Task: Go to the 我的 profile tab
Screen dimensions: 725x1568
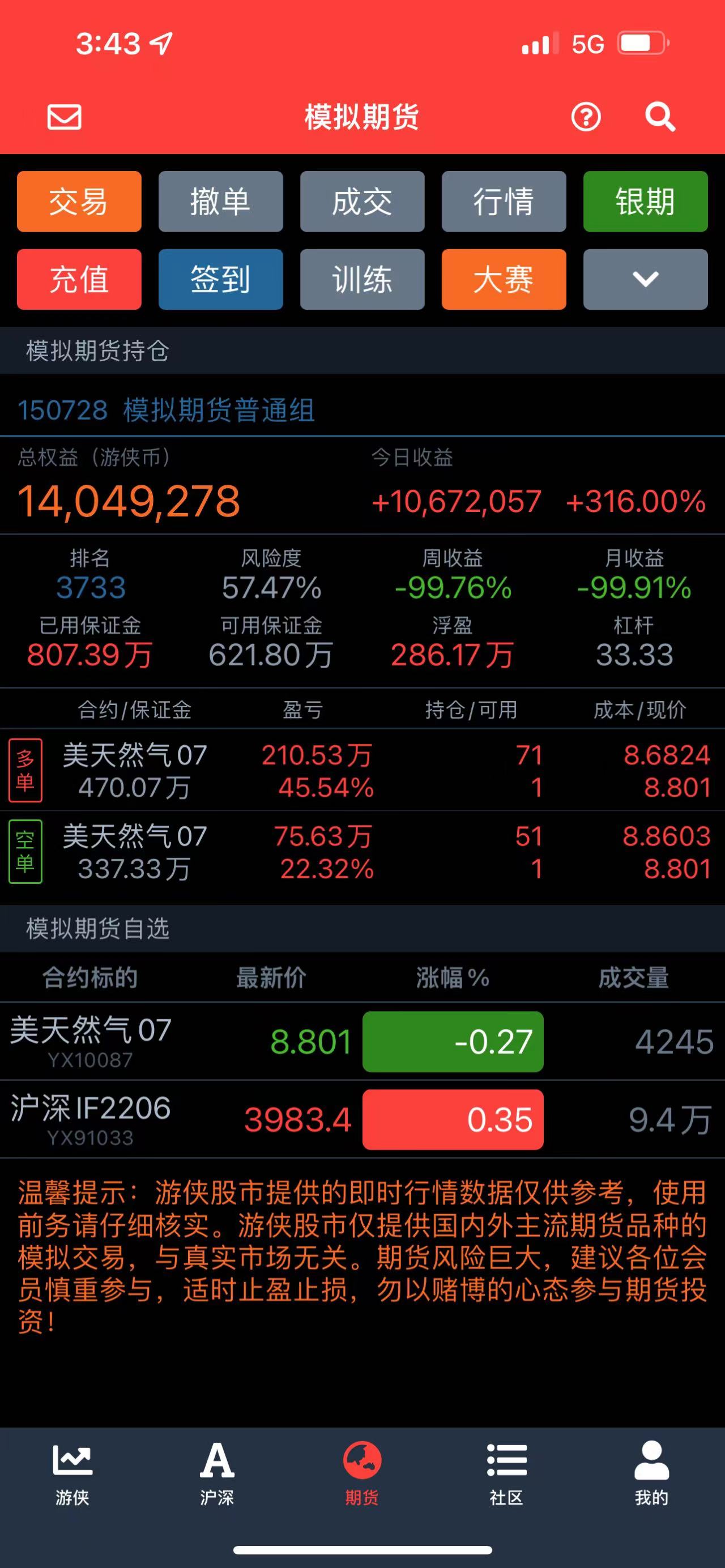Action: pos(651,1474)
